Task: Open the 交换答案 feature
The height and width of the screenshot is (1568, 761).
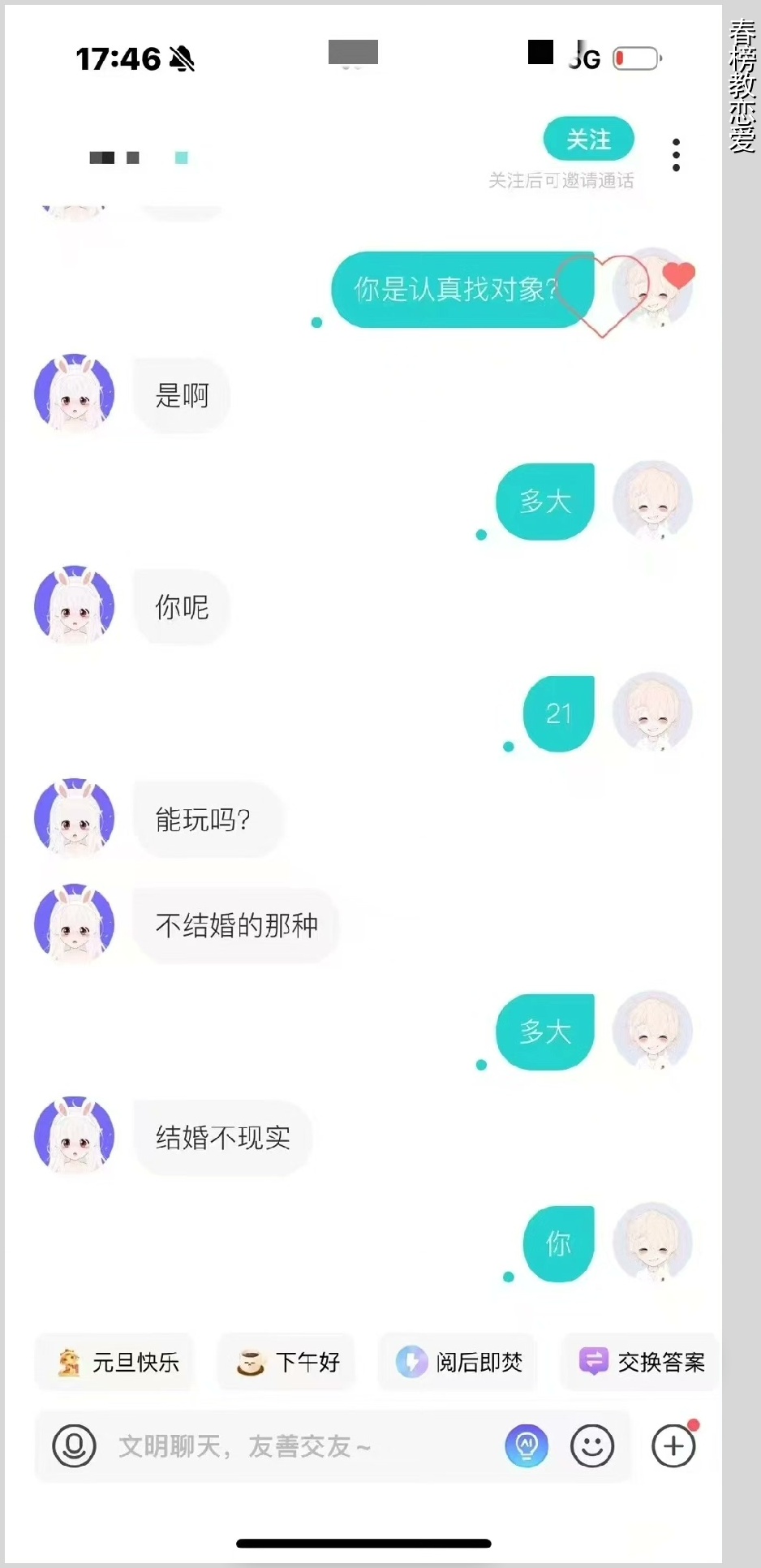Action: point(641,1362)
